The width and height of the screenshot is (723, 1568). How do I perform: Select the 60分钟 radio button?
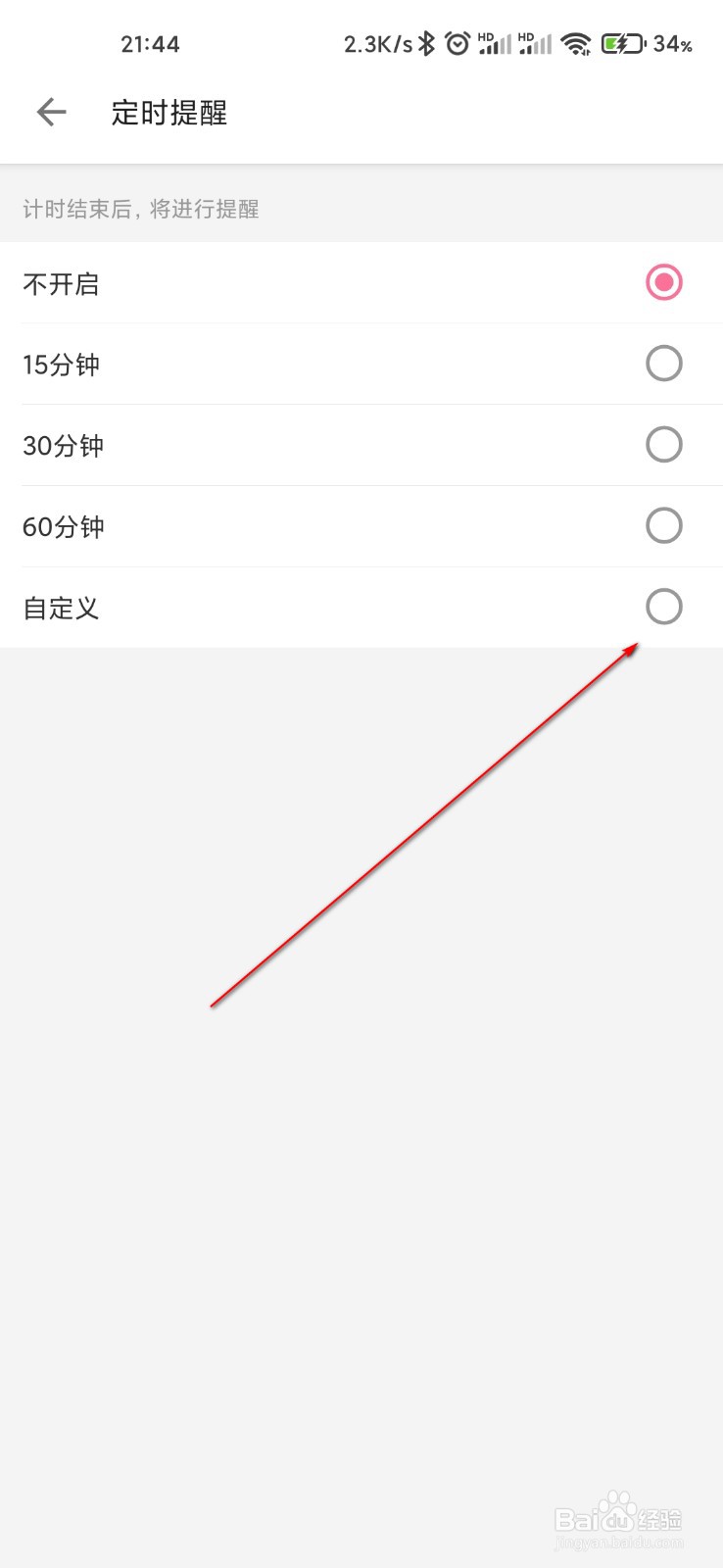point(664,525)
